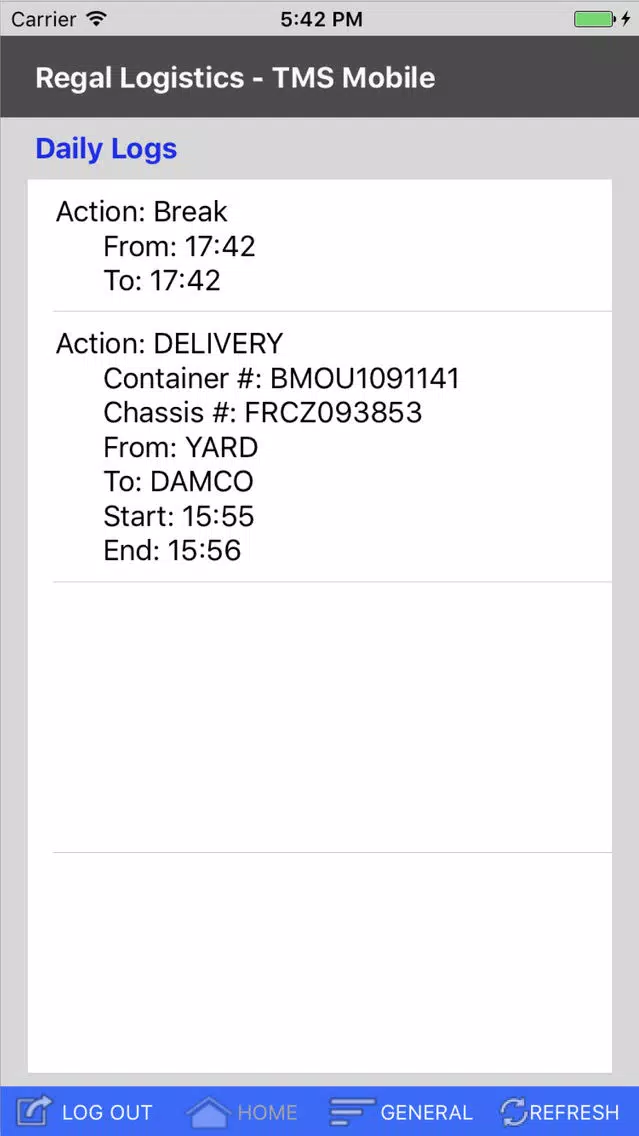Tap the LOG OUT button

pyautogui.click(x=84, y=1111)
